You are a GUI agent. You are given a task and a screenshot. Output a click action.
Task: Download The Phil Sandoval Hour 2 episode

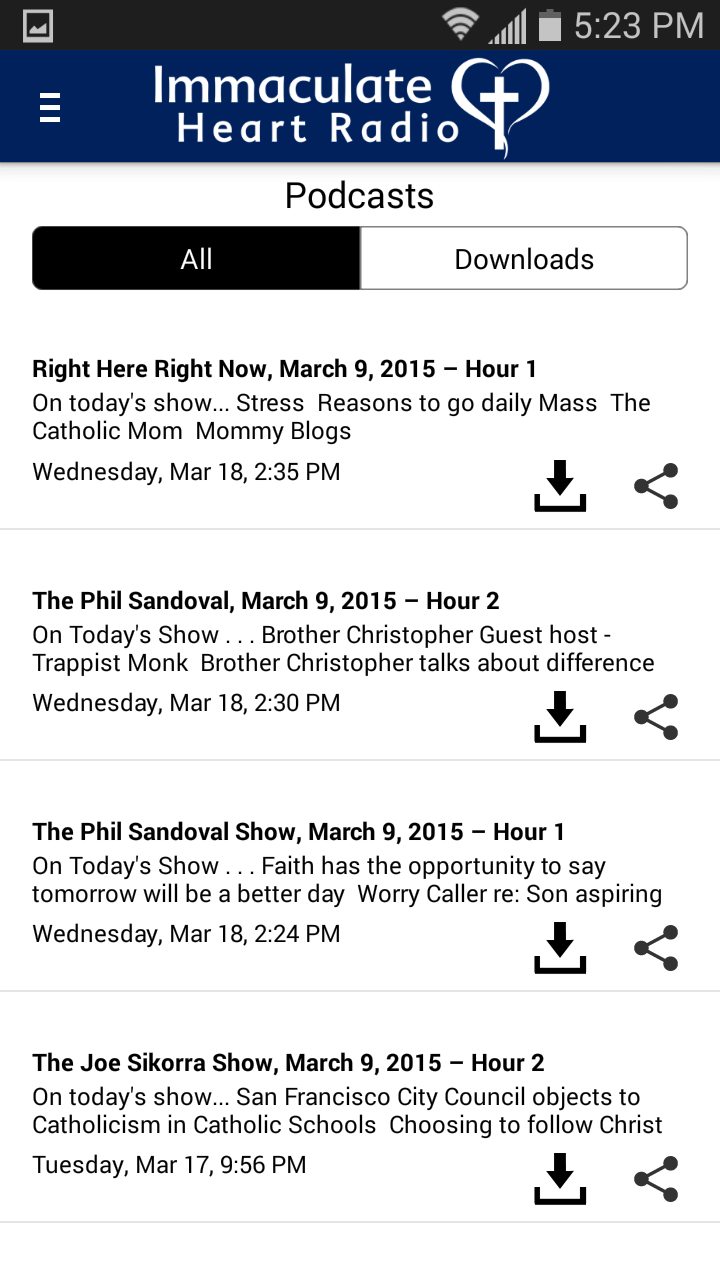point(560,717)
